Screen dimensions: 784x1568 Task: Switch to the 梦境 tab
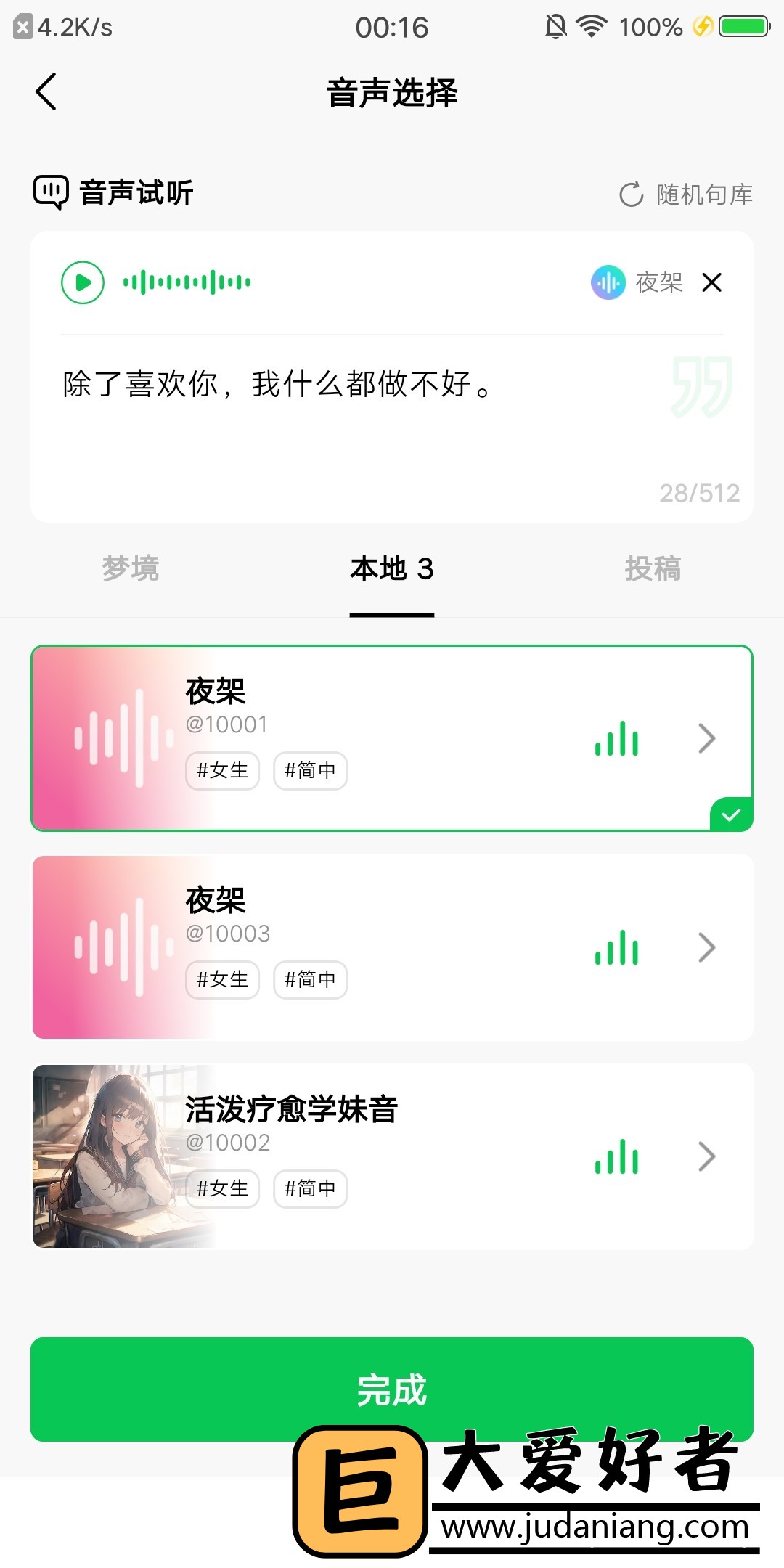[131, 568]
